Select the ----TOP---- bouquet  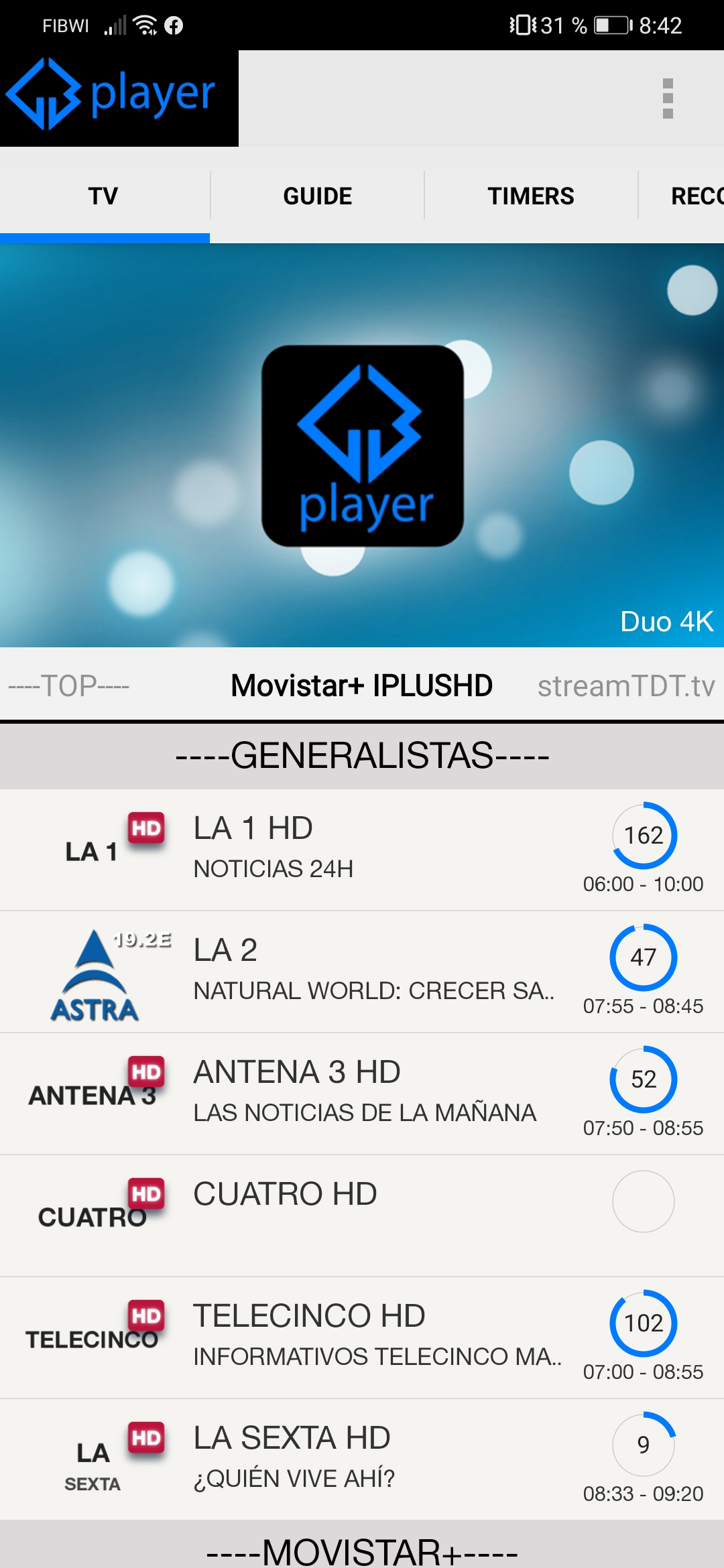coord(69,685)
